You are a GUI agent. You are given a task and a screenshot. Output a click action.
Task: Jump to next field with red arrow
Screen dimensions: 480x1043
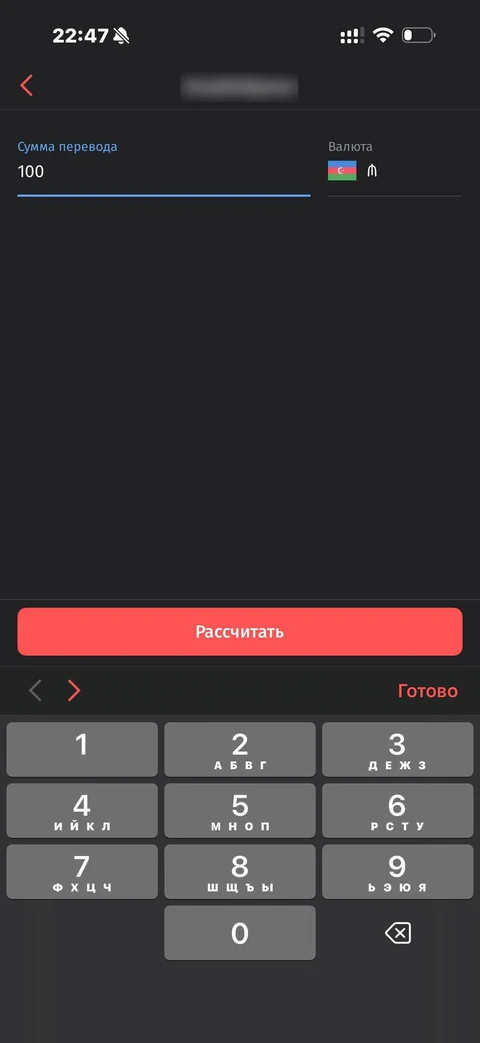(x=74, y=691)
